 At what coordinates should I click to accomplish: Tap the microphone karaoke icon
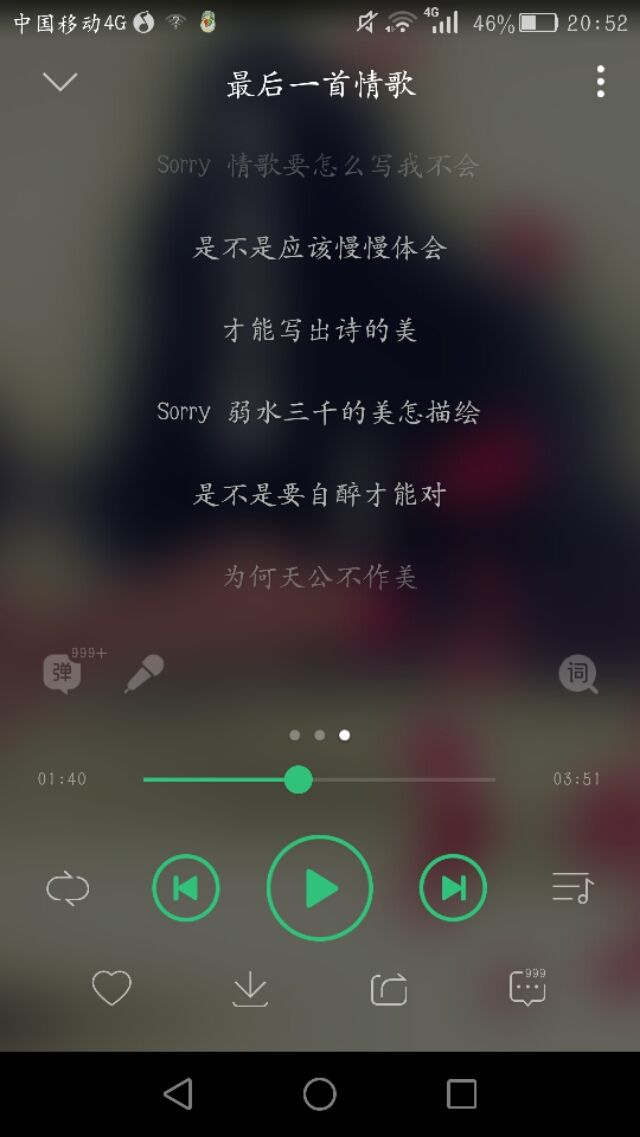[144, 673]
